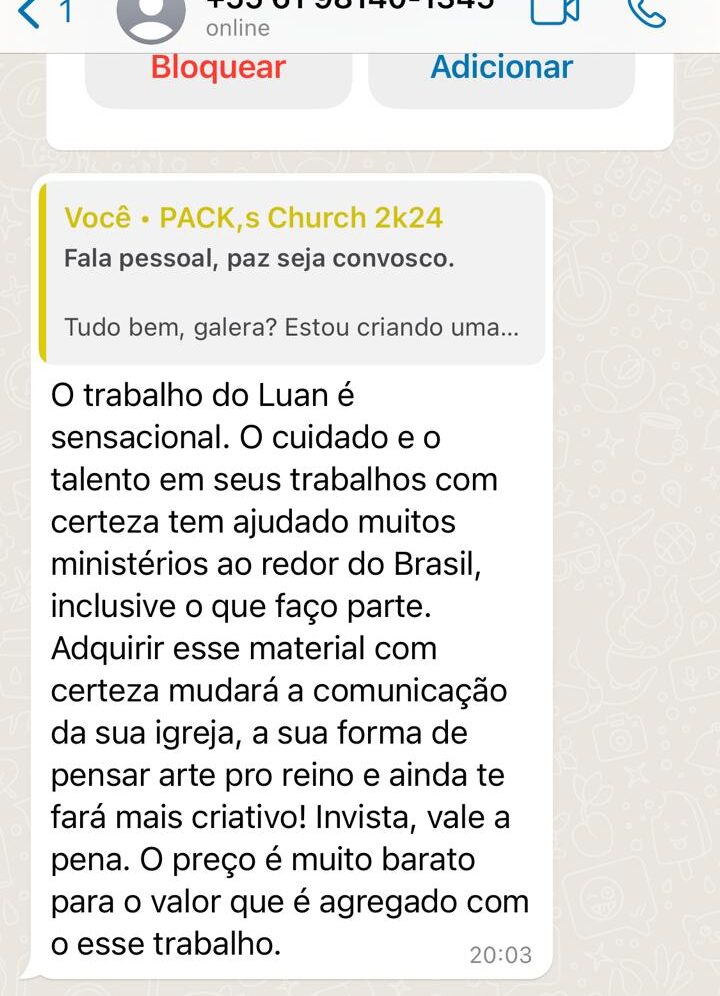Block this unknown contact
720x996 pixels.
click(218, 68)
